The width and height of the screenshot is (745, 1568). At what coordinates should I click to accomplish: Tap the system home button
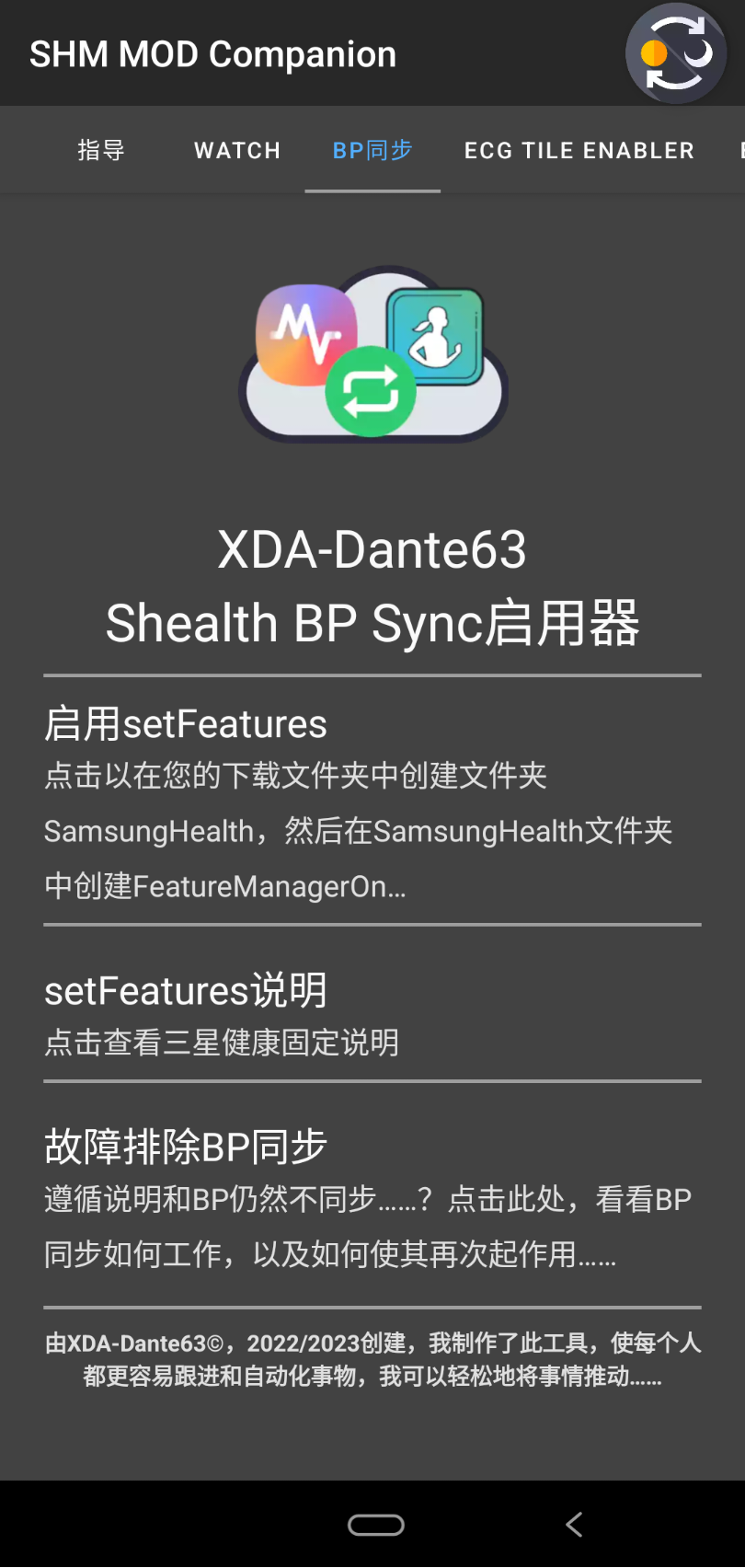point(375,1525)
